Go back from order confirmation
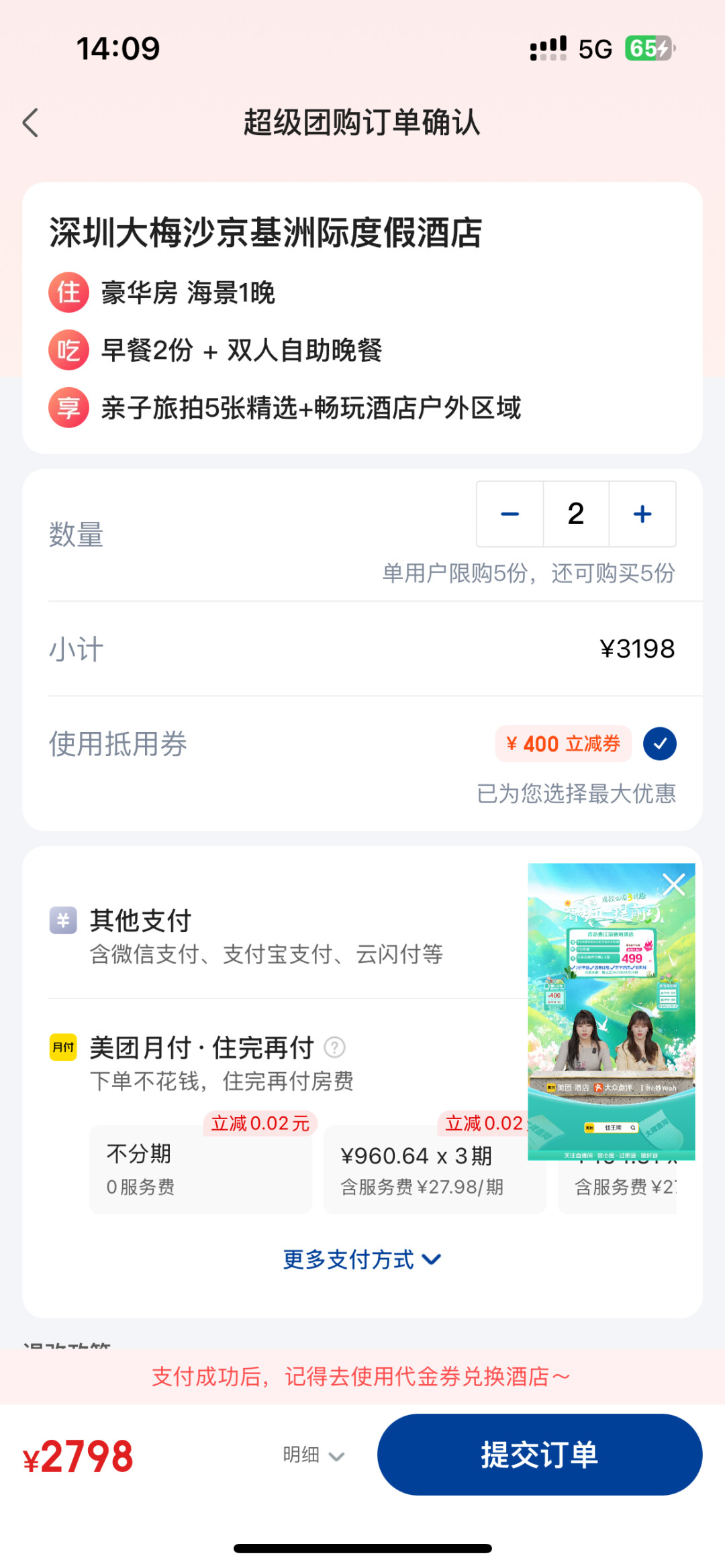This screenshot has width=725, height=1568. pyautogui.click(x=31, y=123)
